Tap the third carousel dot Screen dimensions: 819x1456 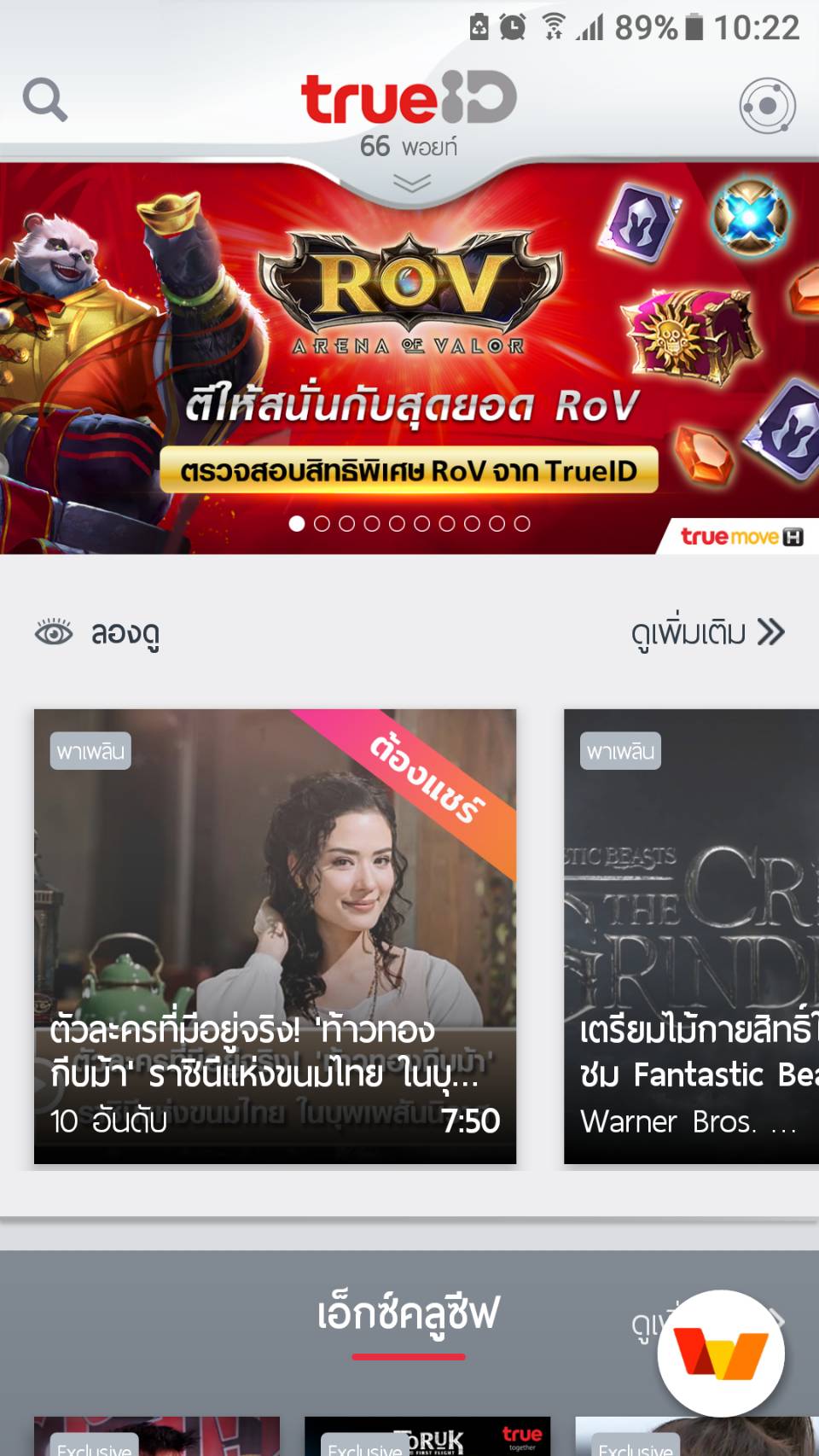click(x=346, y=521)
